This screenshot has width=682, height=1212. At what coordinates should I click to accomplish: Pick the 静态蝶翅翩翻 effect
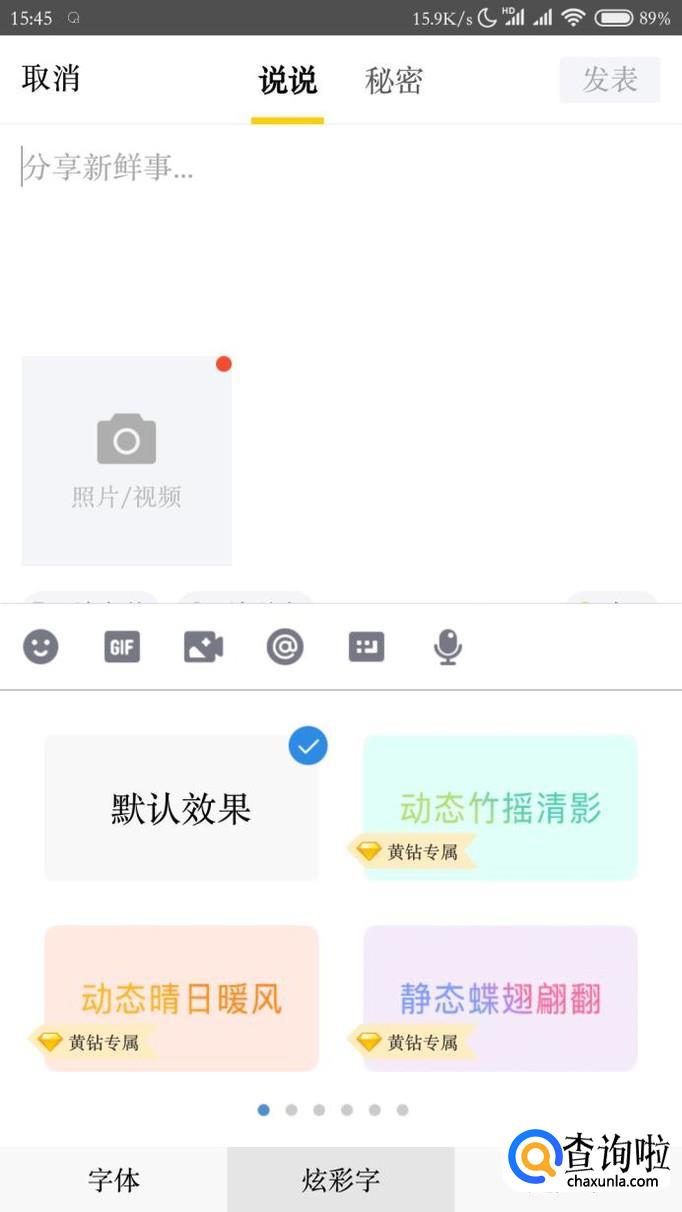tap(500, 998)
